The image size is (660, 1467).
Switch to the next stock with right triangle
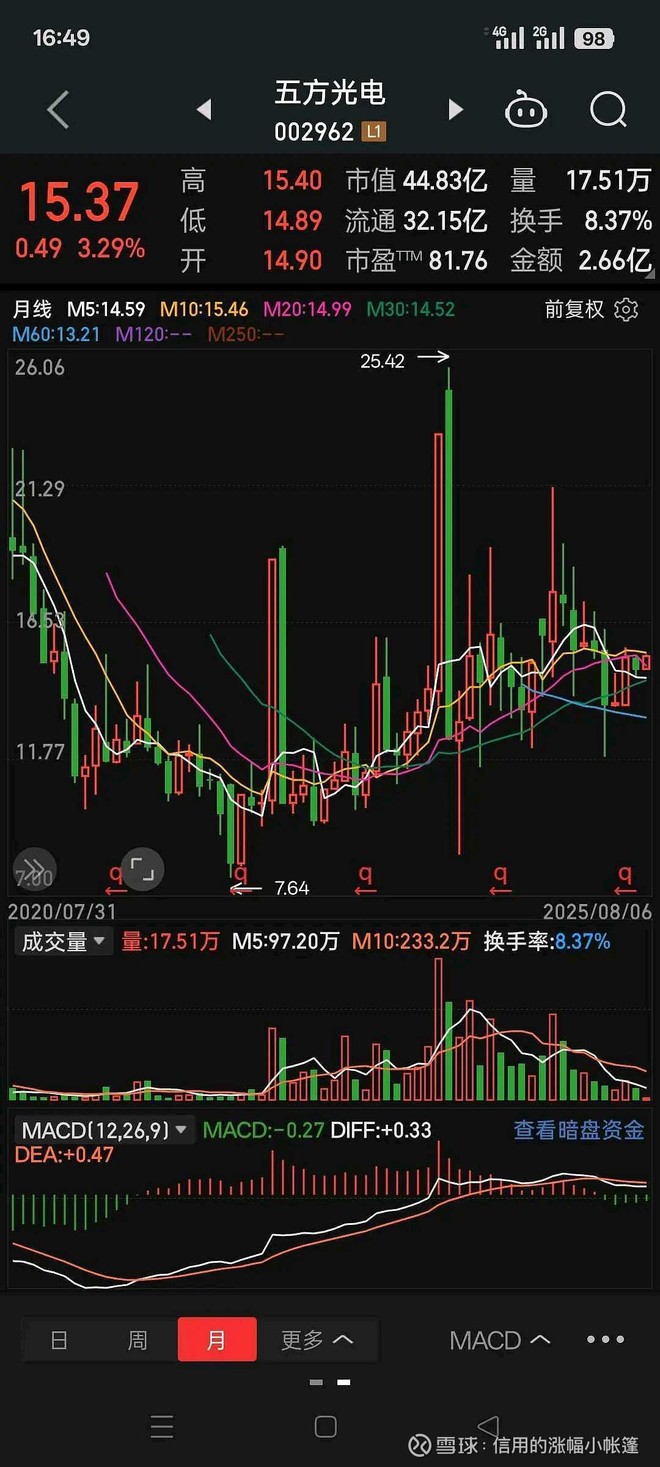(456, 110)
